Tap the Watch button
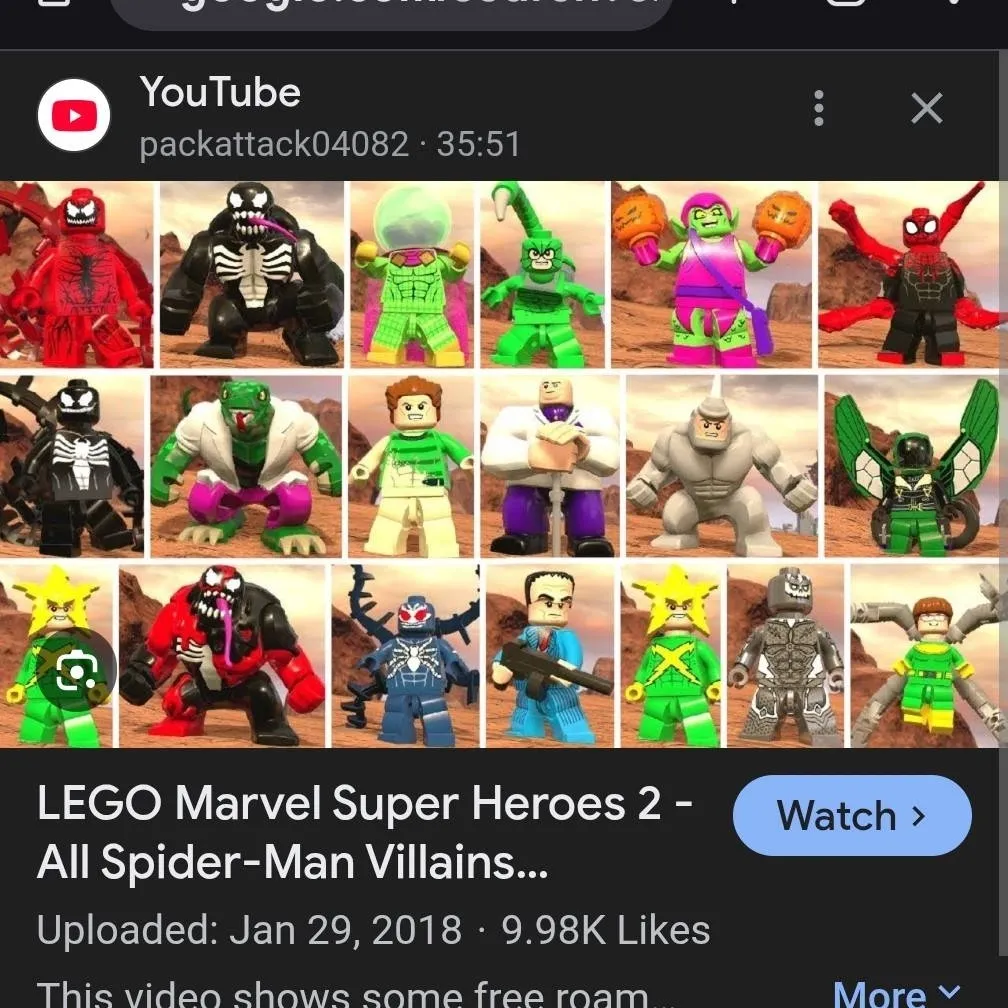1008x1008 pixels. coord(852,816)
